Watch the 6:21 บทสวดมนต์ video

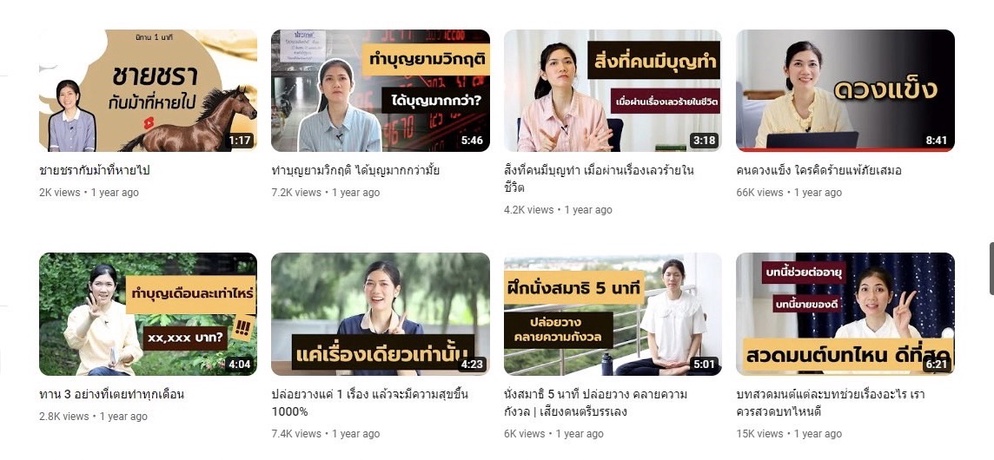845,314
